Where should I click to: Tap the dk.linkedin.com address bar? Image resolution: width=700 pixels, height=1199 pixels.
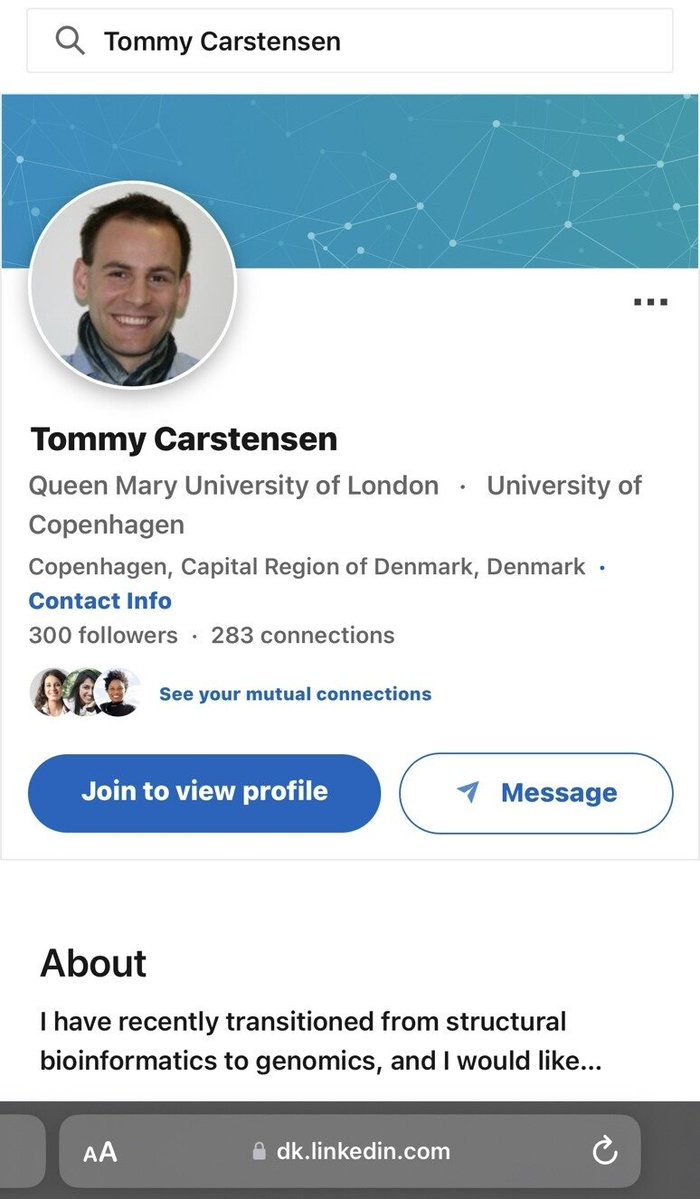[352, 1152]
